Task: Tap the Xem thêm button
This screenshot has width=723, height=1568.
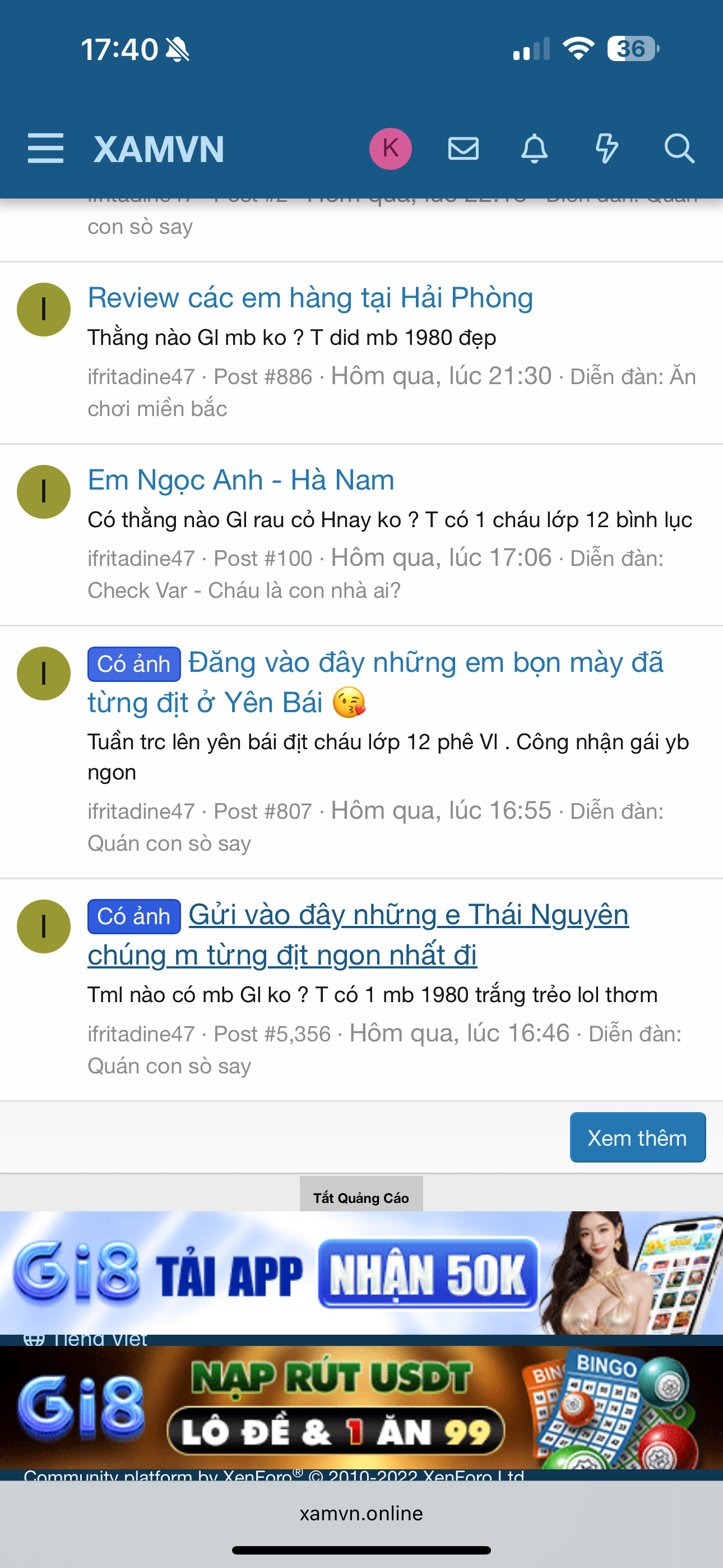Action: 637,1138
